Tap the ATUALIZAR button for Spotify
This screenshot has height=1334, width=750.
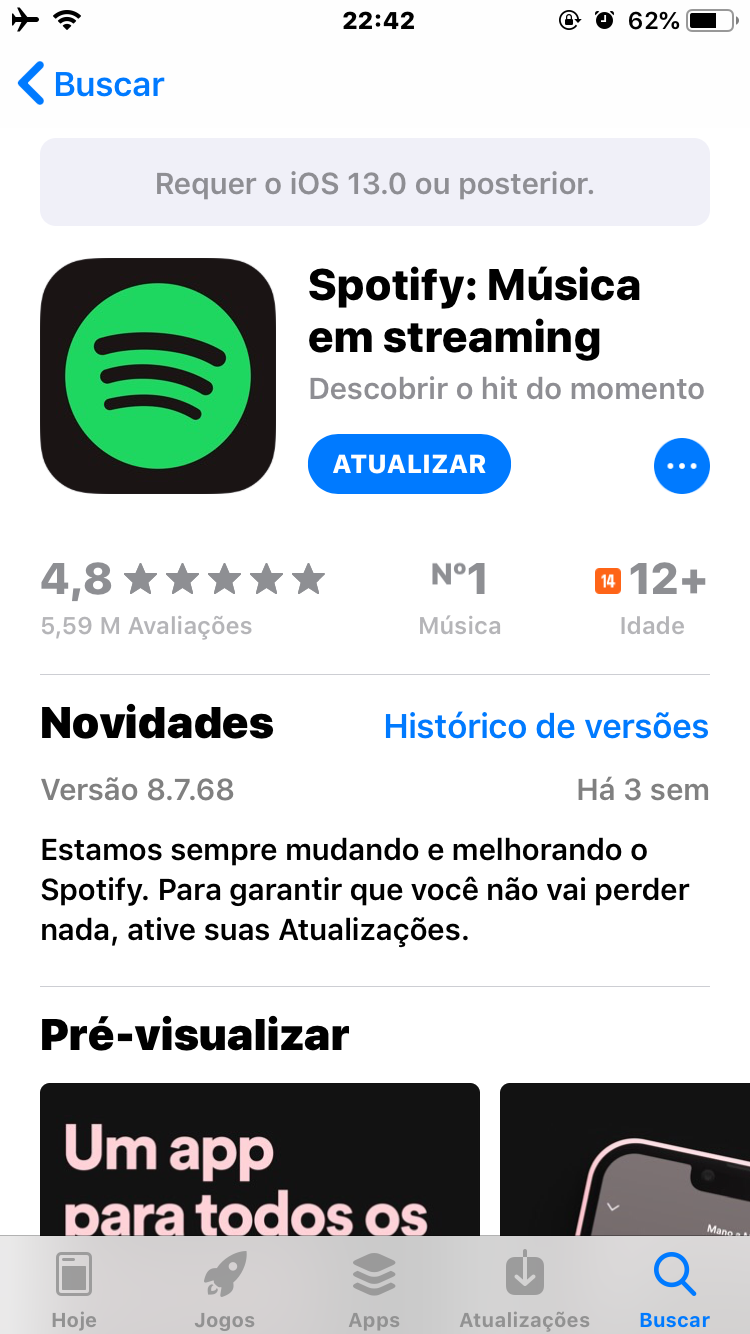409,465
